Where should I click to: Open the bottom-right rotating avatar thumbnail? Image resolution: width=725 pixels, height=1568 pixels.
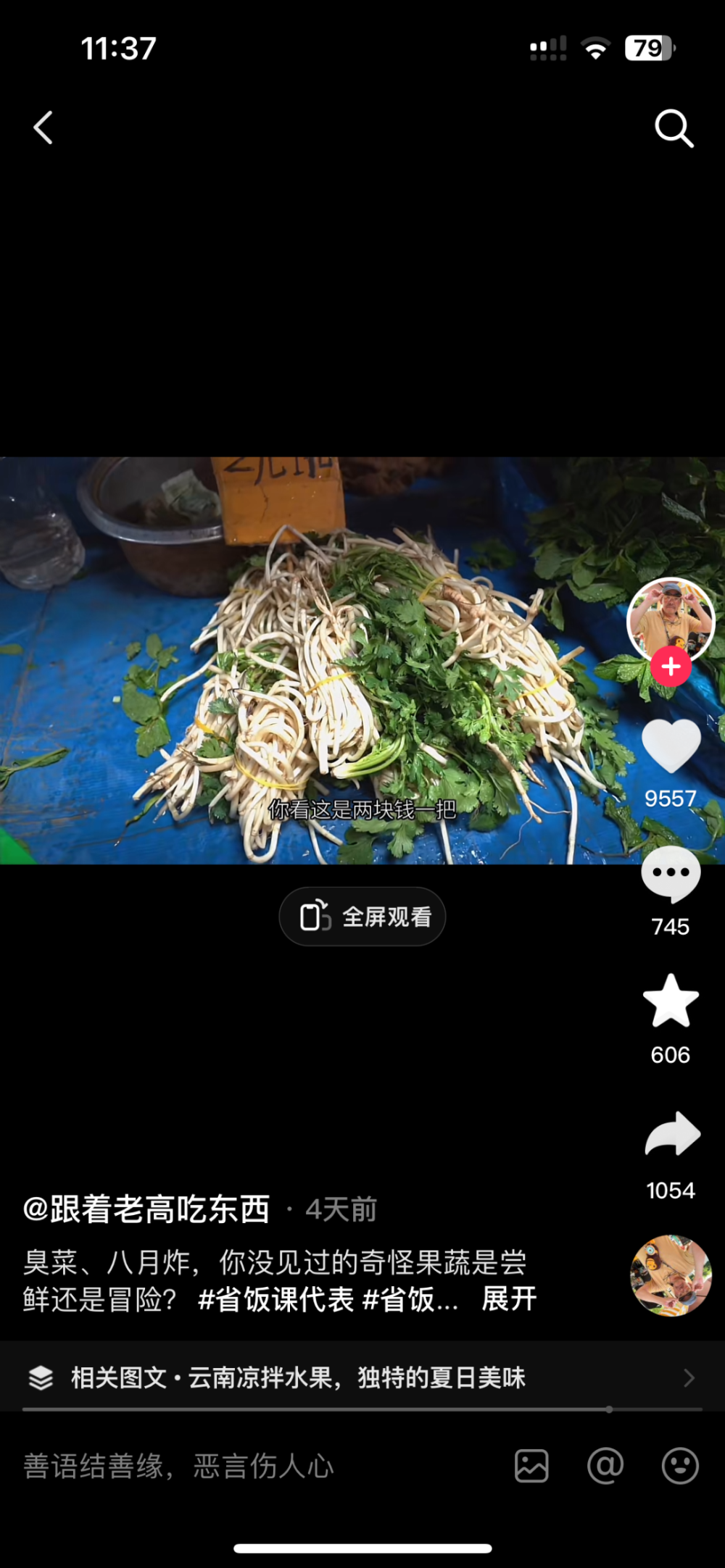click(669, 1275)
